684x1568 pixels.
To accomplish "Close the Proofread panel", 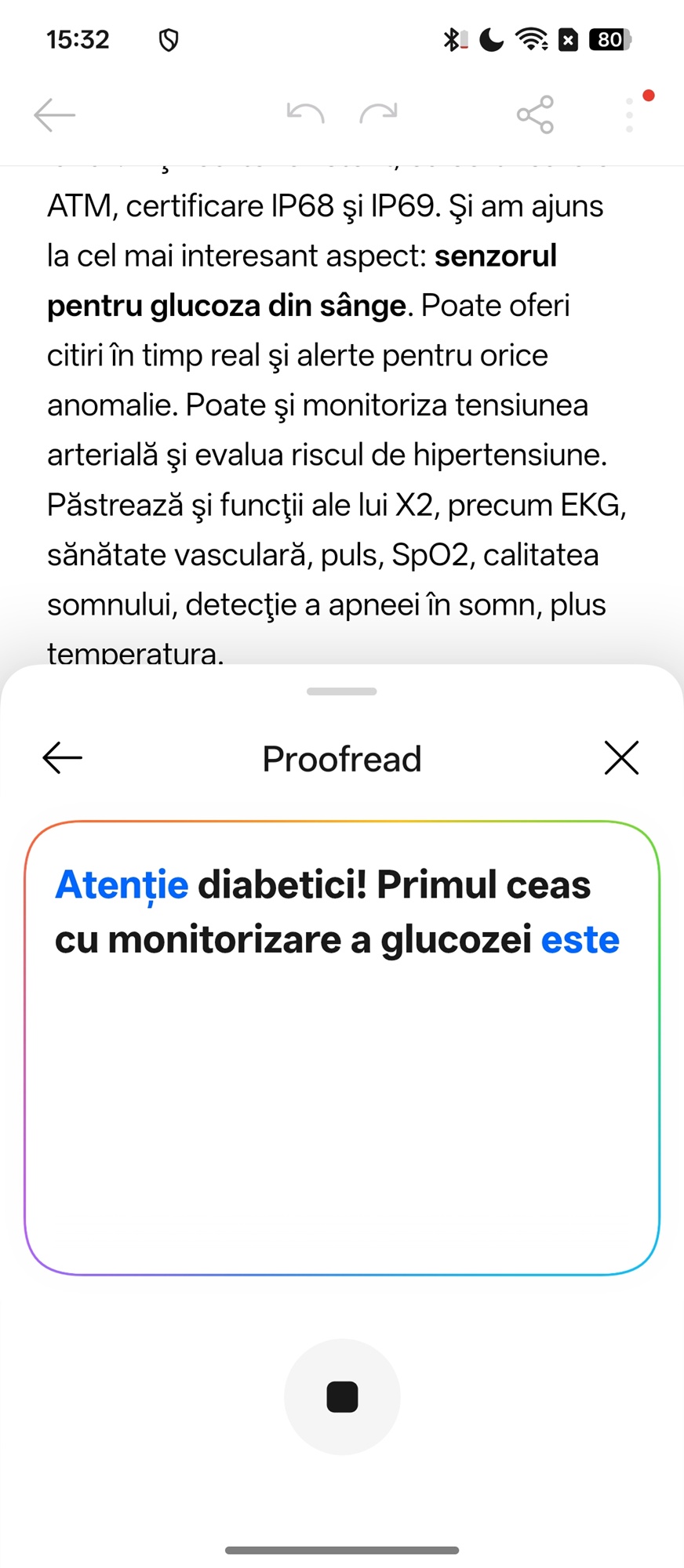I will click(x=621, y=758).
